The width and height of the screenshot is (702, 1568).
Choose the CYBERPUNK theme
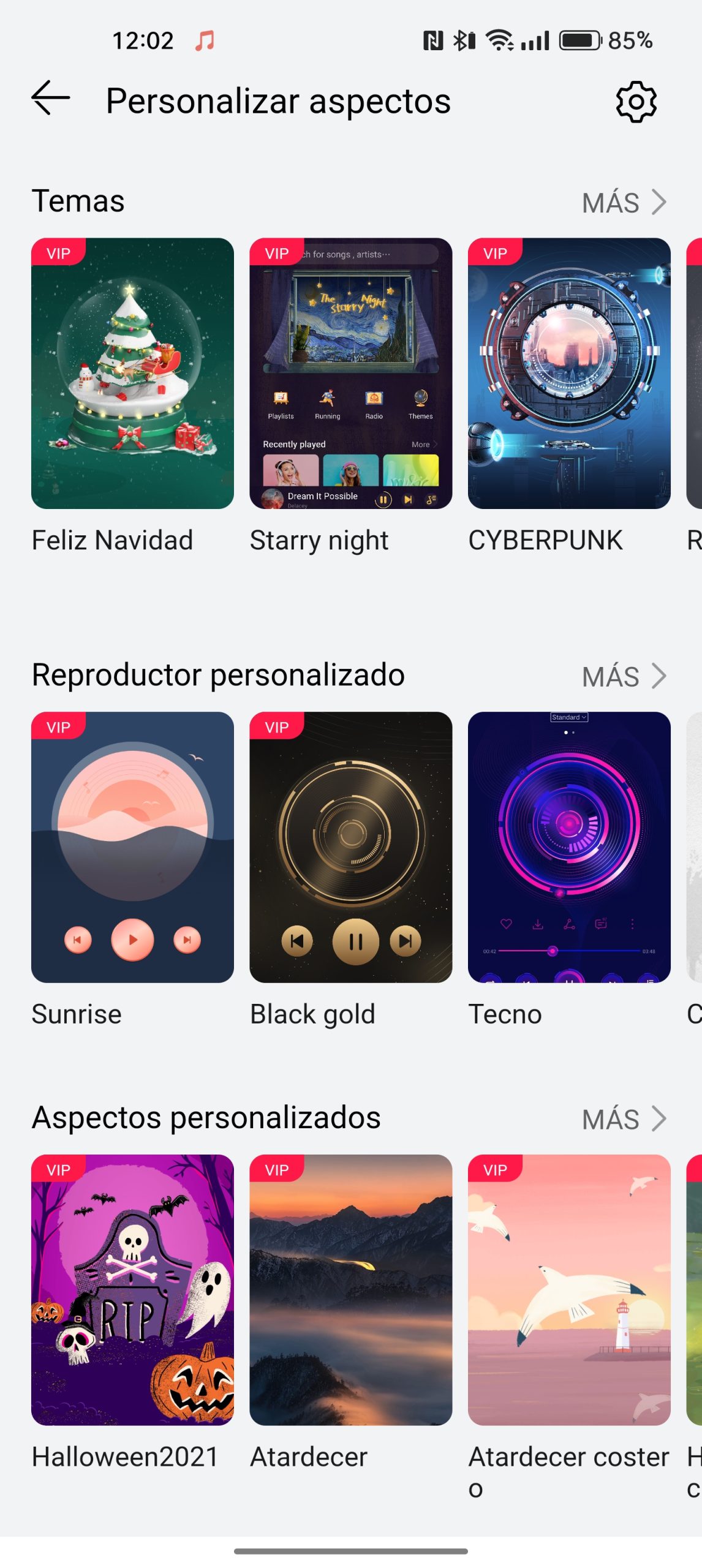568,373
